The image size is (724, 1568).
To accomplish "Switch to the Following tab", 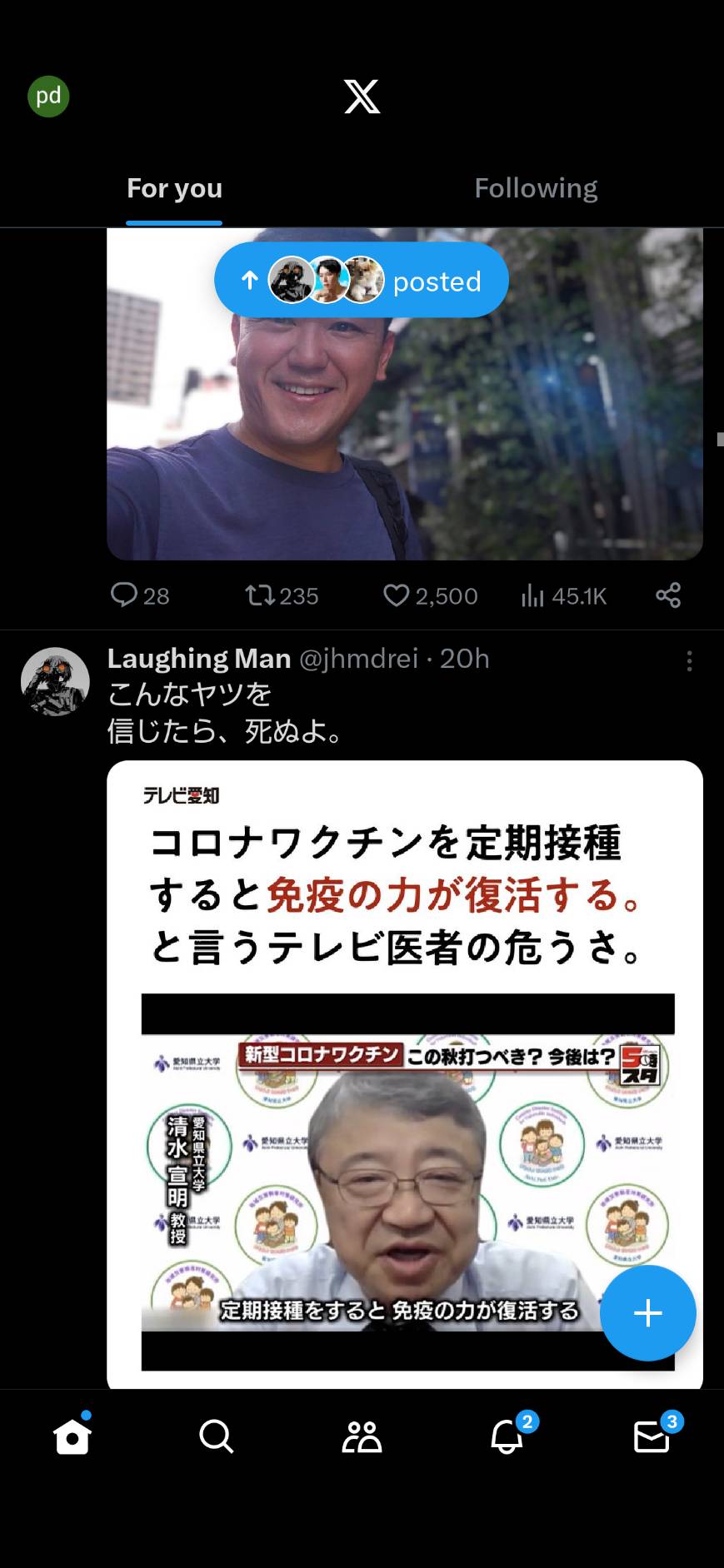I will tap(536, 188).
